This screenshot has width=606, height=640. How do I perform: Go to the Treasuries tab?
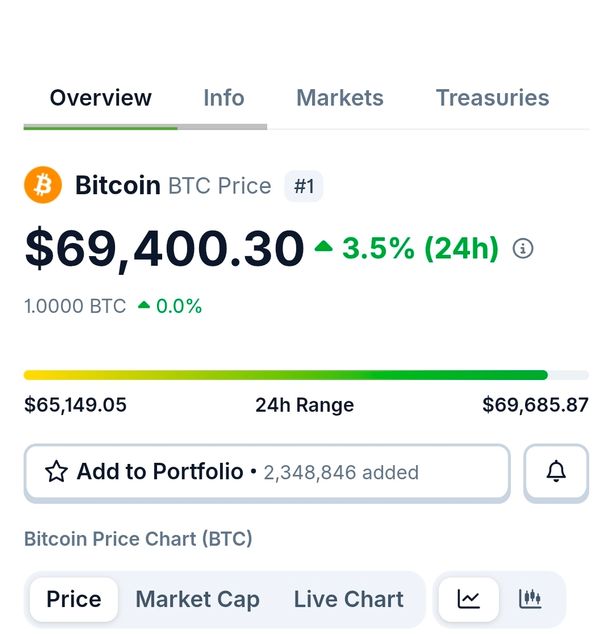[492, 98]
